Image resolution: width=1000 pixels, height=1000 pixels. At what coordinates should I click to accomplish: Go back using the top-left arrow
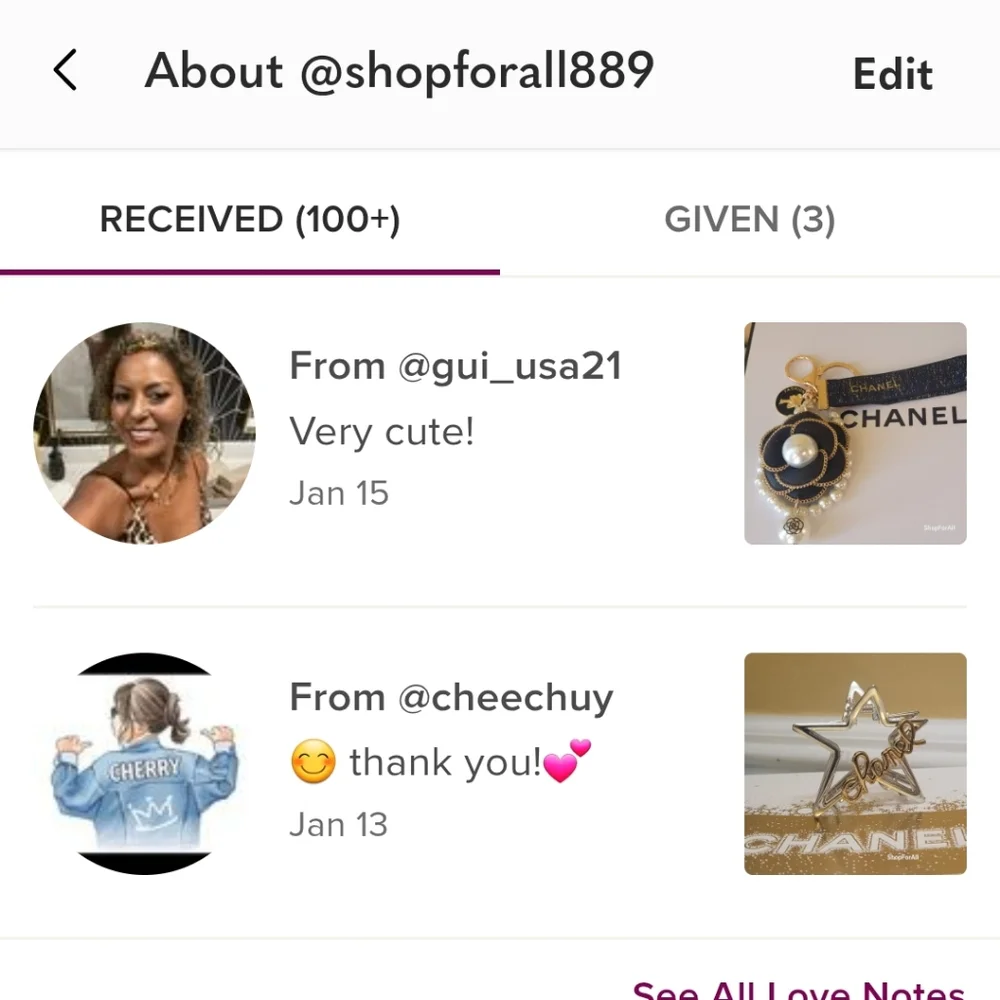click(66, 72)
